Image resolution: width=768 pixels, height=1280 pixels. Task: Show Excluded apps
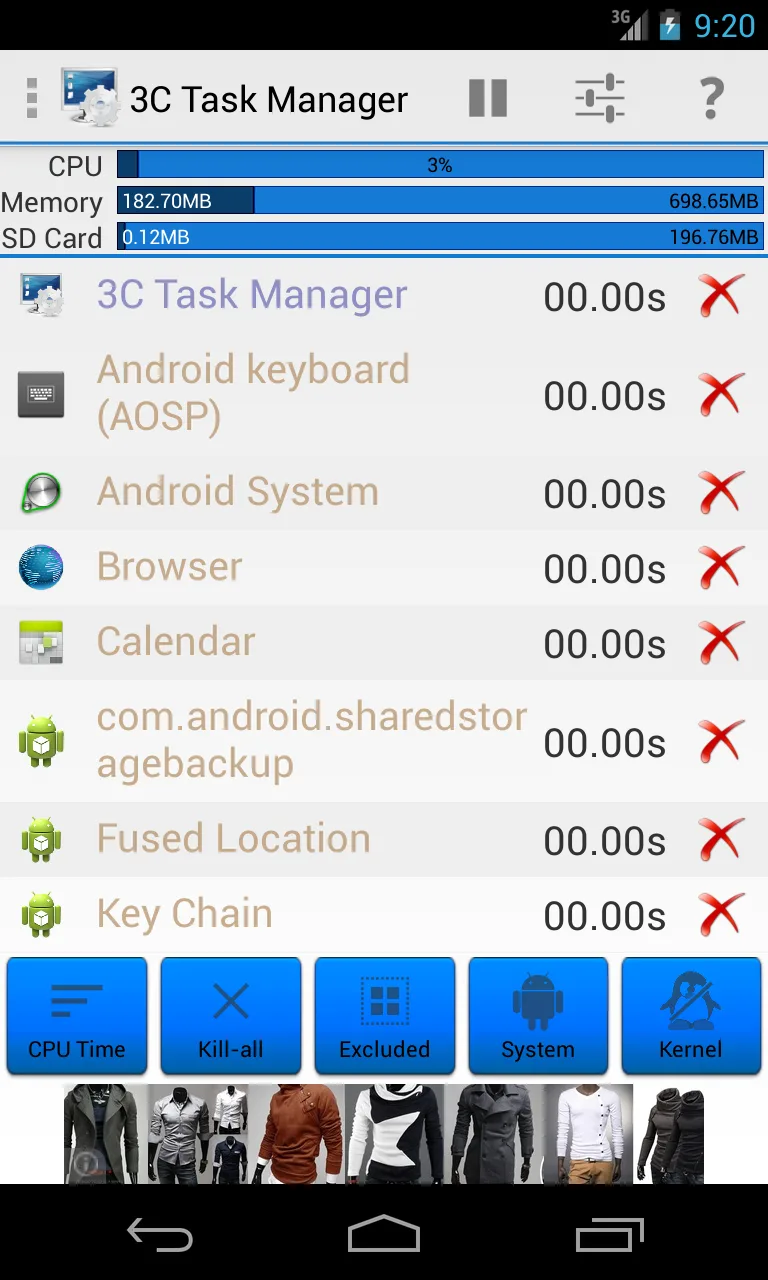pos(384,1015)
